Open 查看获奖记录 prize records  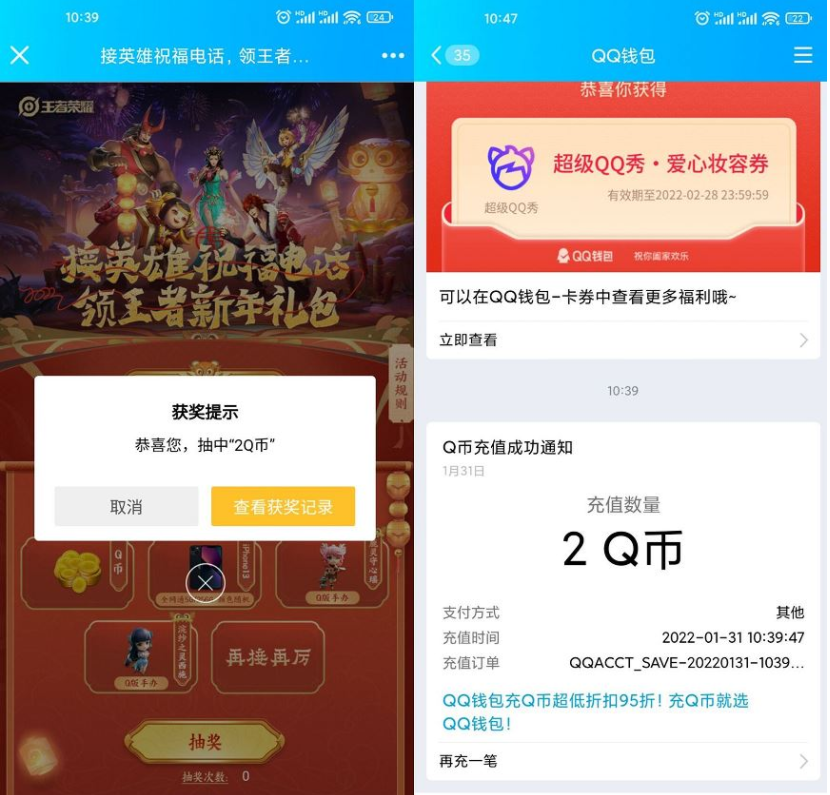click(x=283, y=506)
